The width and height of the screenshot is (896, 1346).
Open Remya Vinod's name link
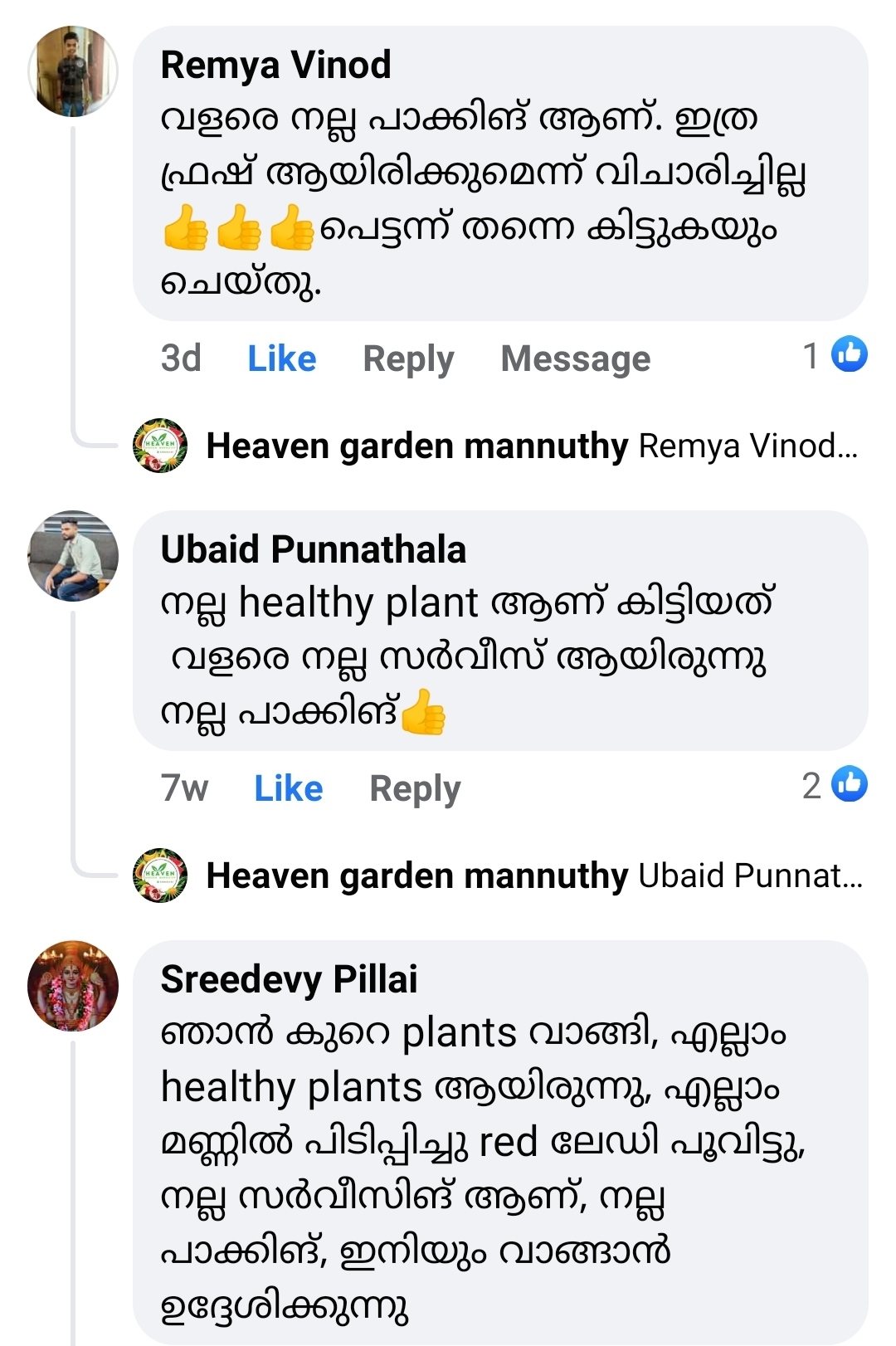point(275,65)
